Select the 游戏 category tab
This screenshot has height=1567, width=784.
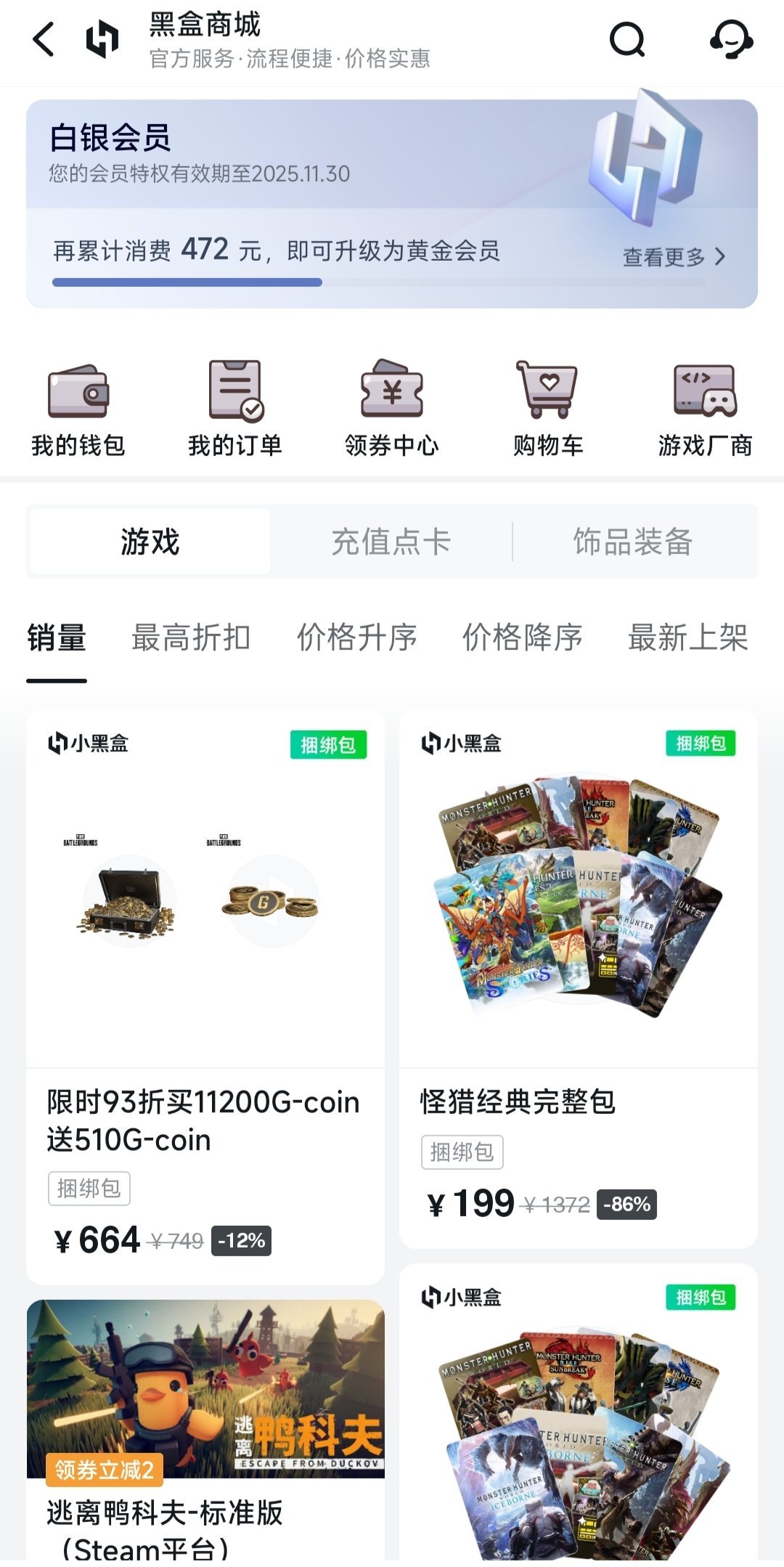pos(150,542)
